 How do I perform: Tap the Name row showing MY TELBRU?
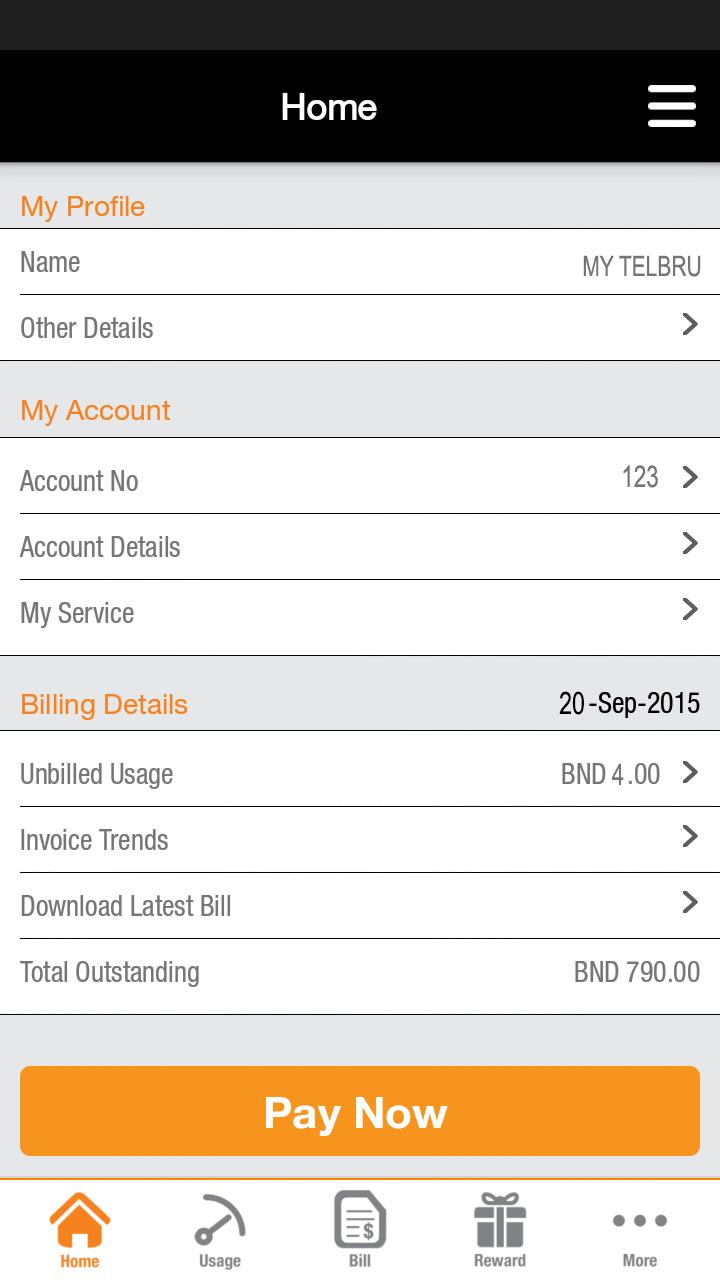click(360, 263)
